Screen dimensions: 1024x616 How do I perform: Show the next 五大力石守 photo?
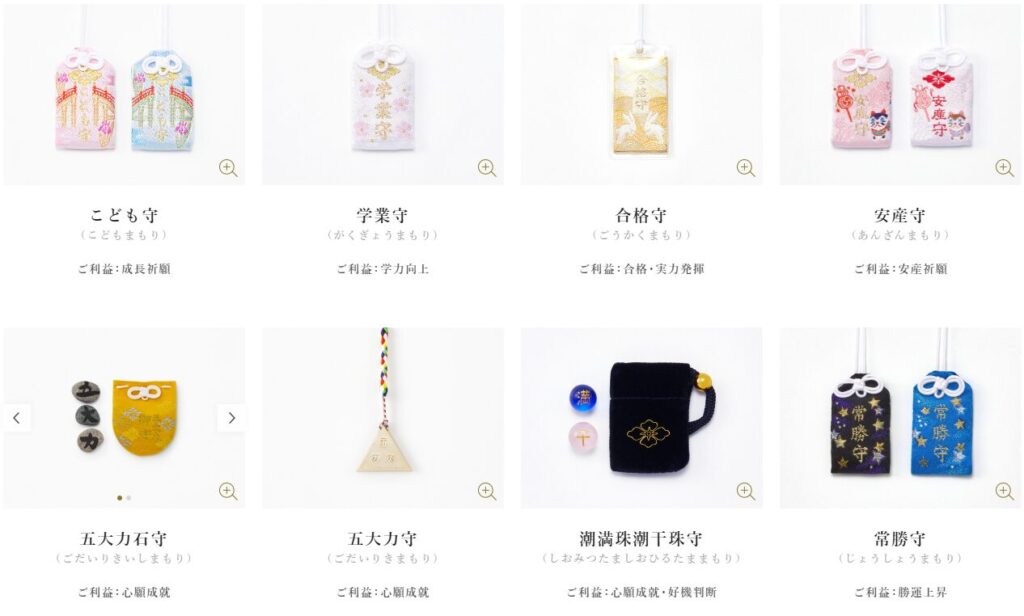point(231,418)
